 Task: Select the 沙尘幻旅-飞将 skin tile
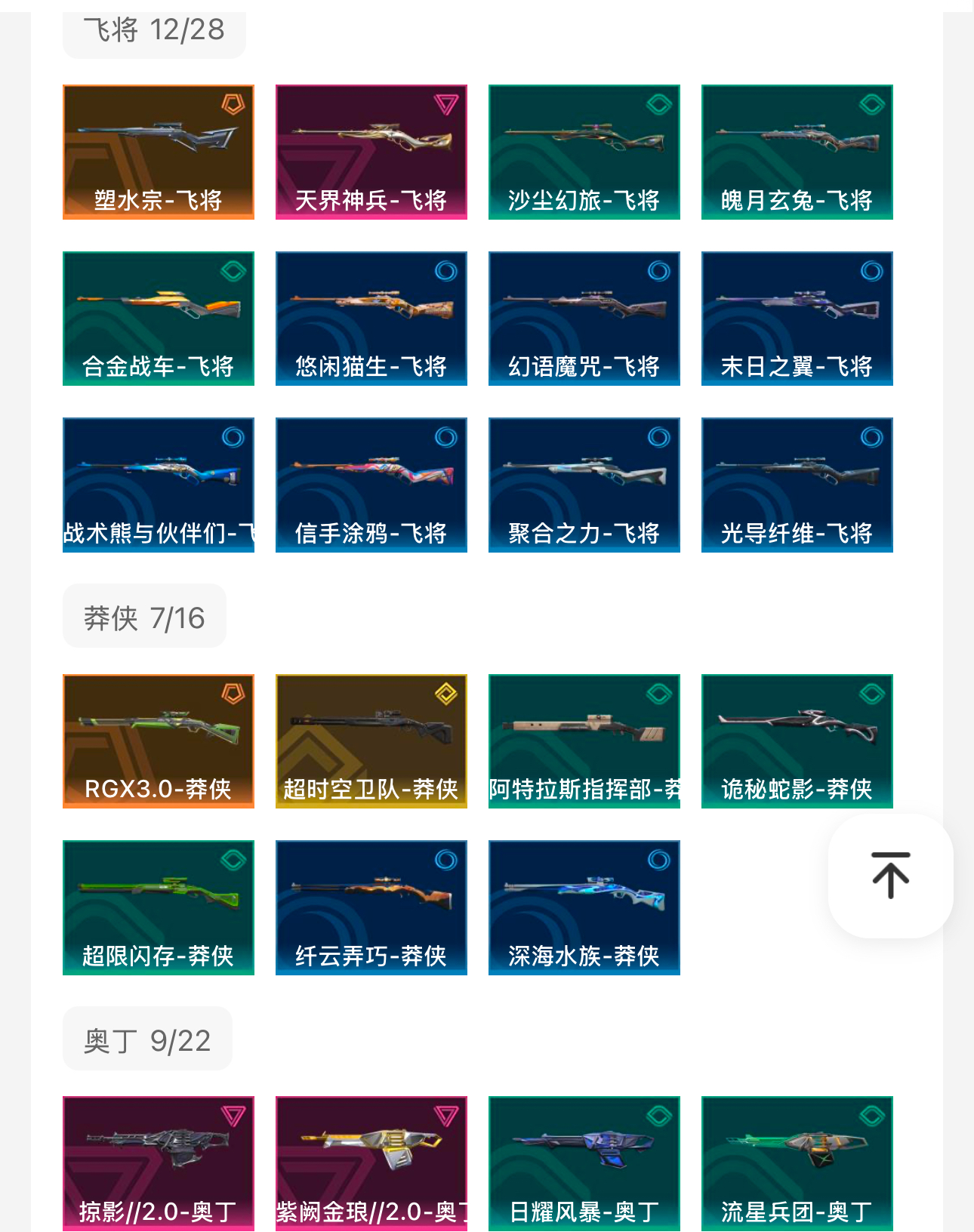584,152
